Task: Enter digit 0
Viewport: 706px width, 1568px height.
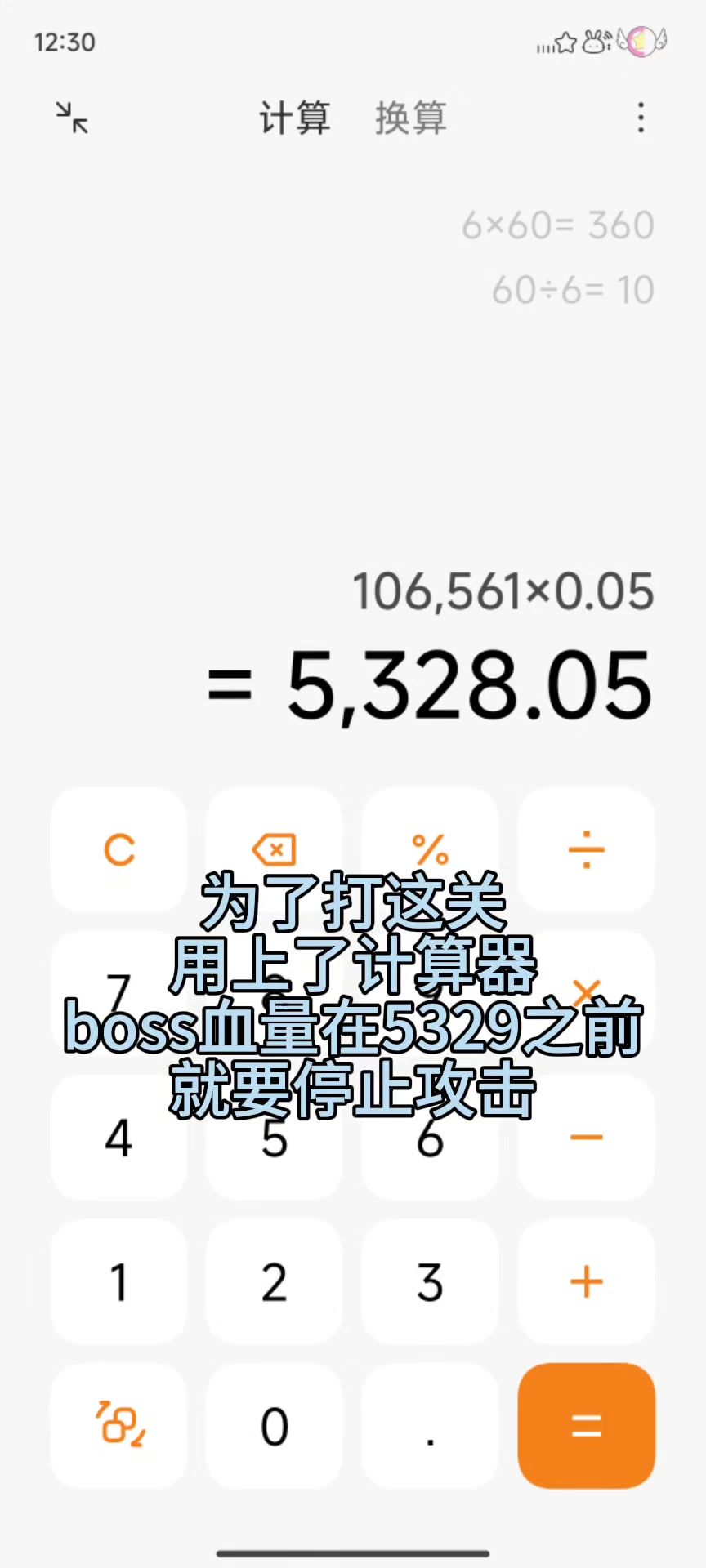Action: [x=275, y=1426]
